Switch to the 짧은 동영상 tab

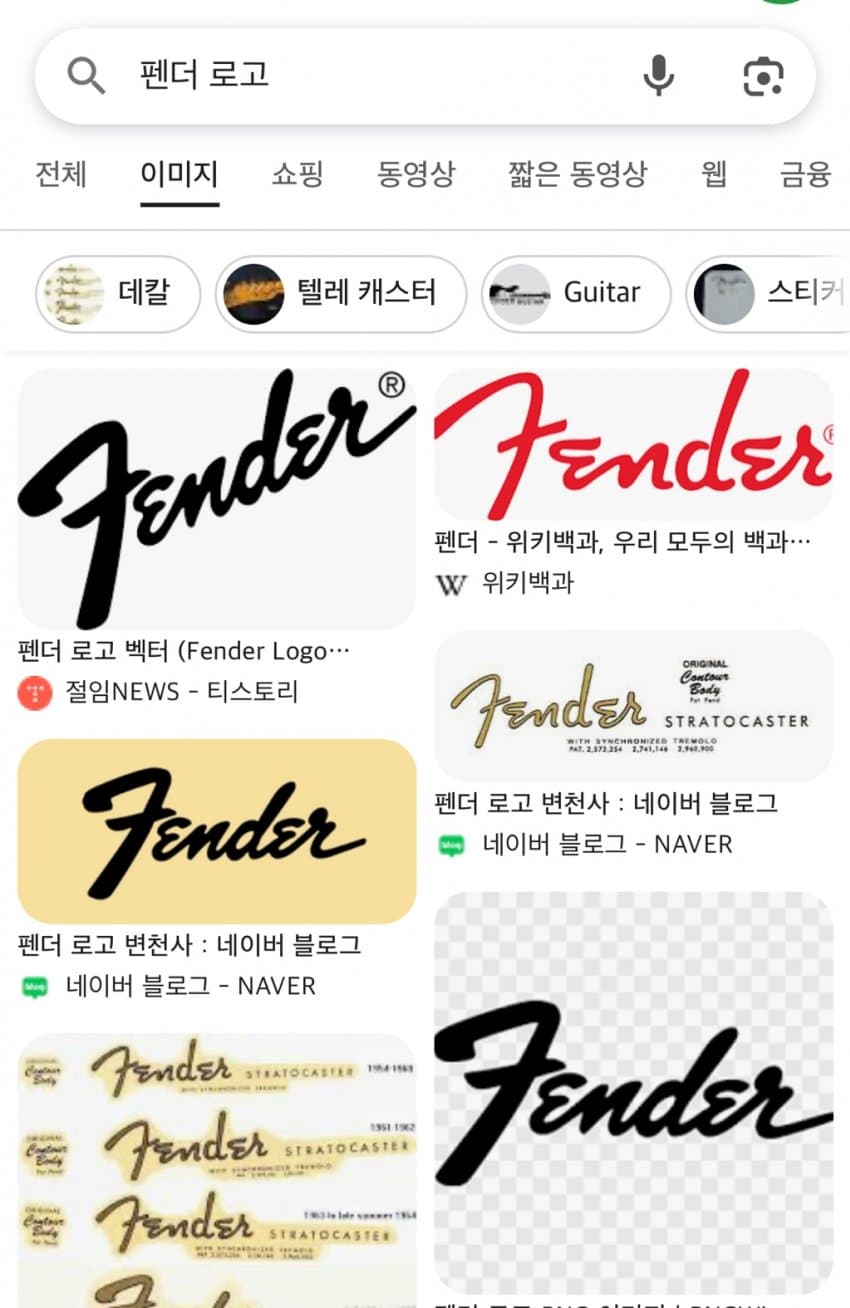point(577,174)
